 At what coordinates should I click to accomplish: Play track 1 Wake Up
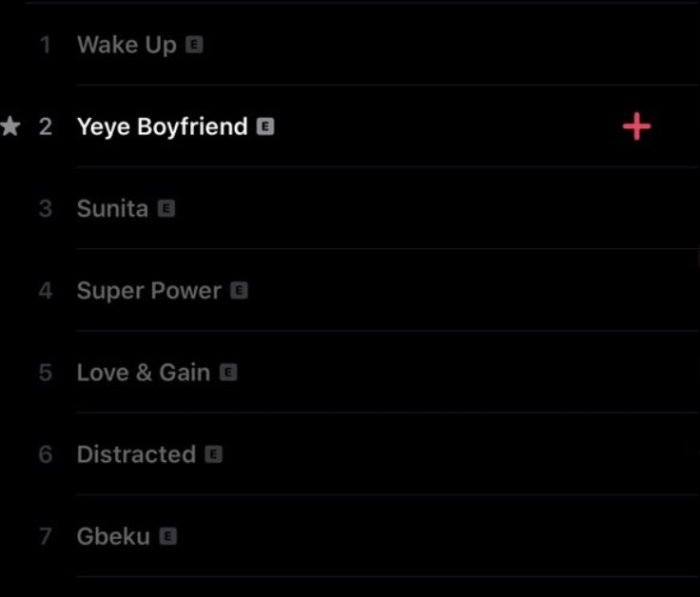[x=126, y=45]
